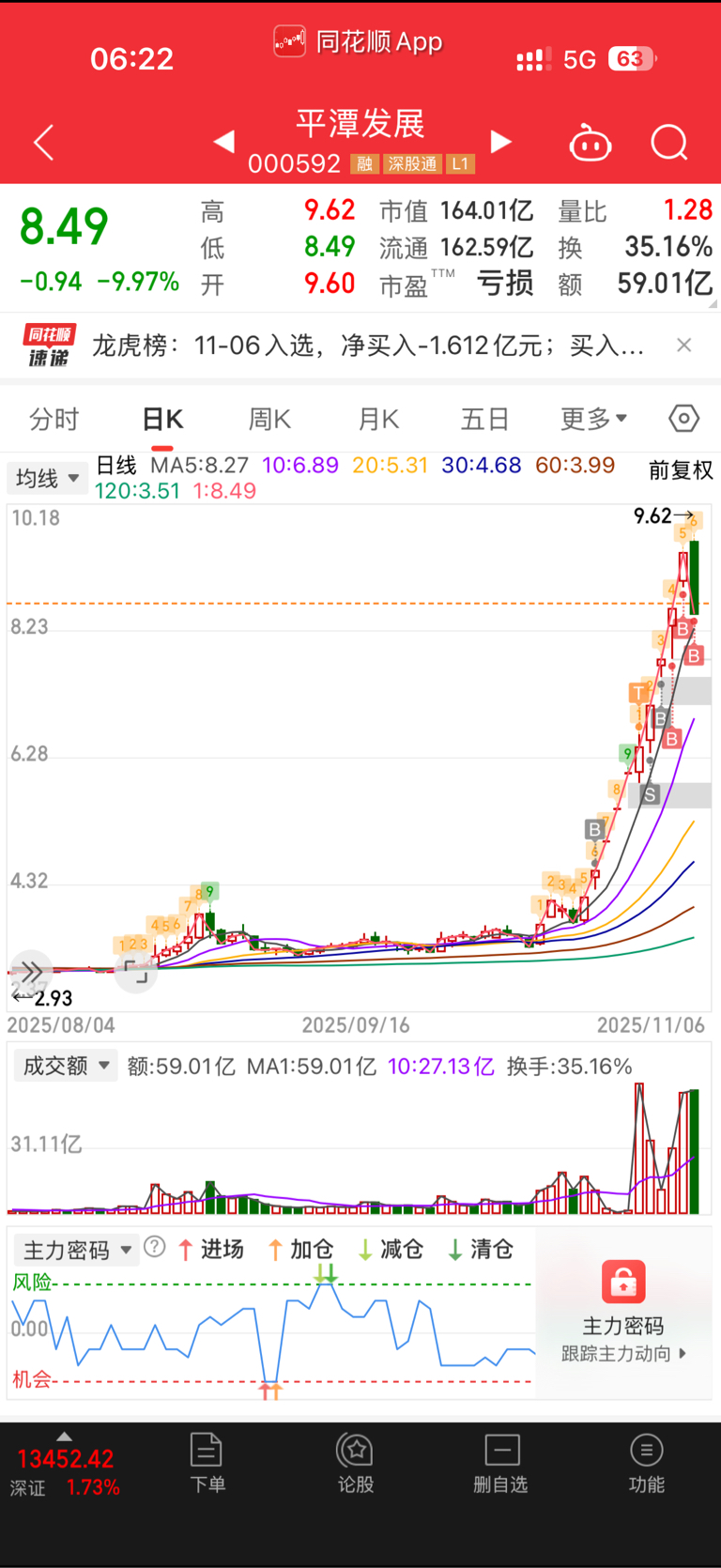Screen dimensions: 721x1568
Task: Select the 月K tab
Action: pos(378,419)
